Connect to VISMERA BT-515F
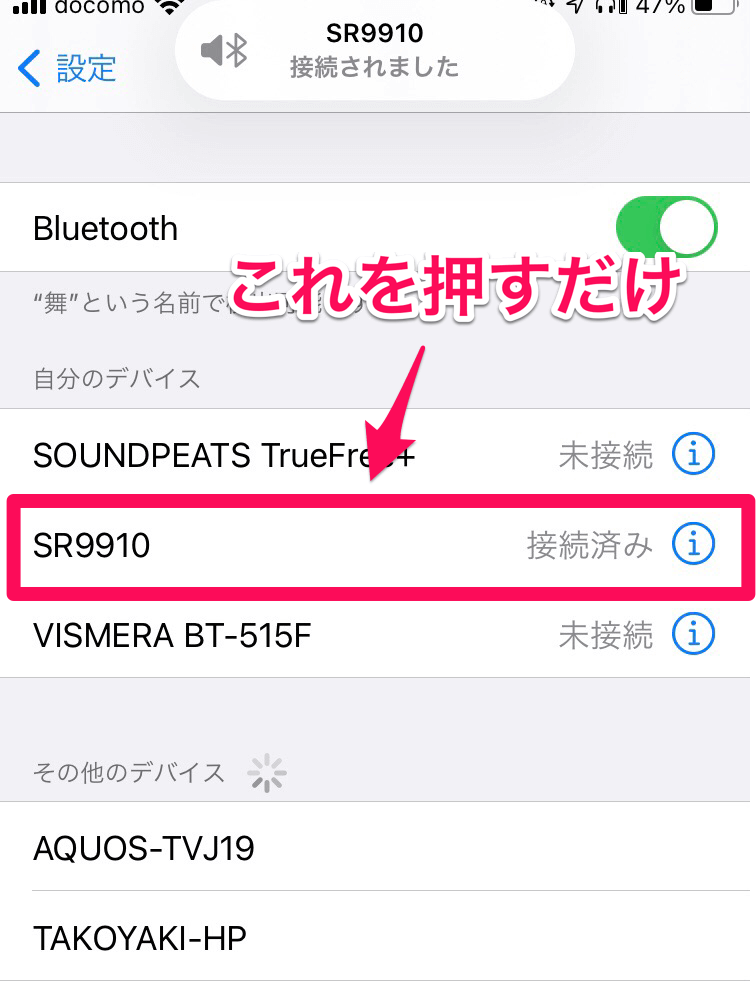This screenshot has width=756, height=981. (x=174, y=634)
